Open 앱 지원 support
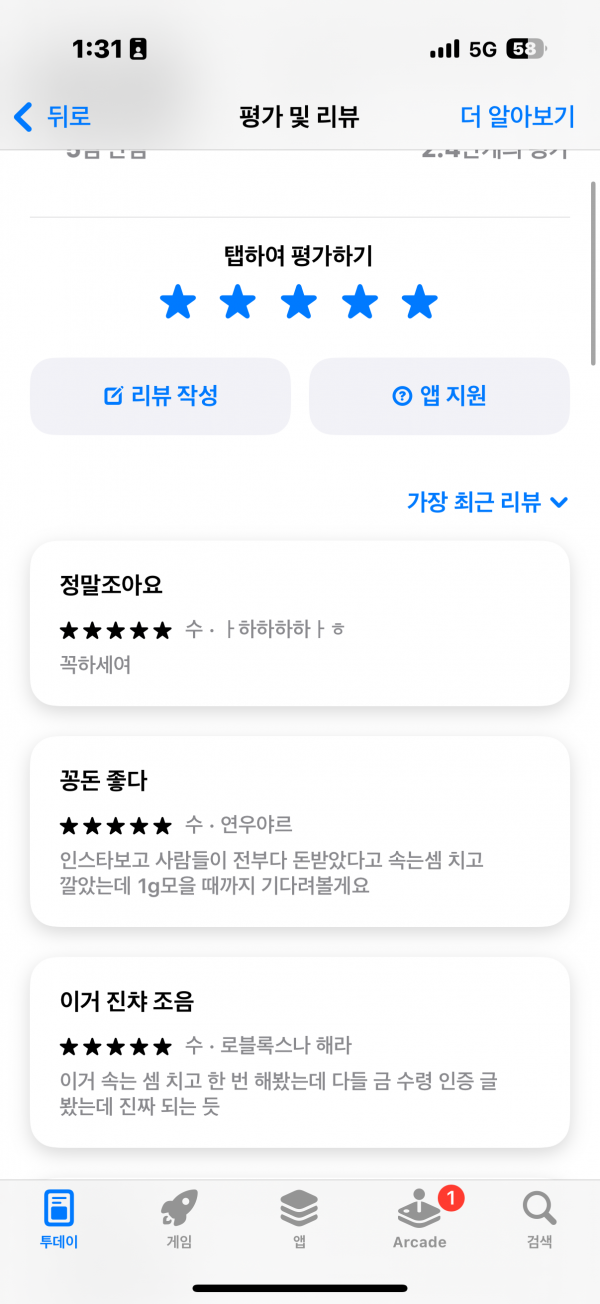 [439, 396]
